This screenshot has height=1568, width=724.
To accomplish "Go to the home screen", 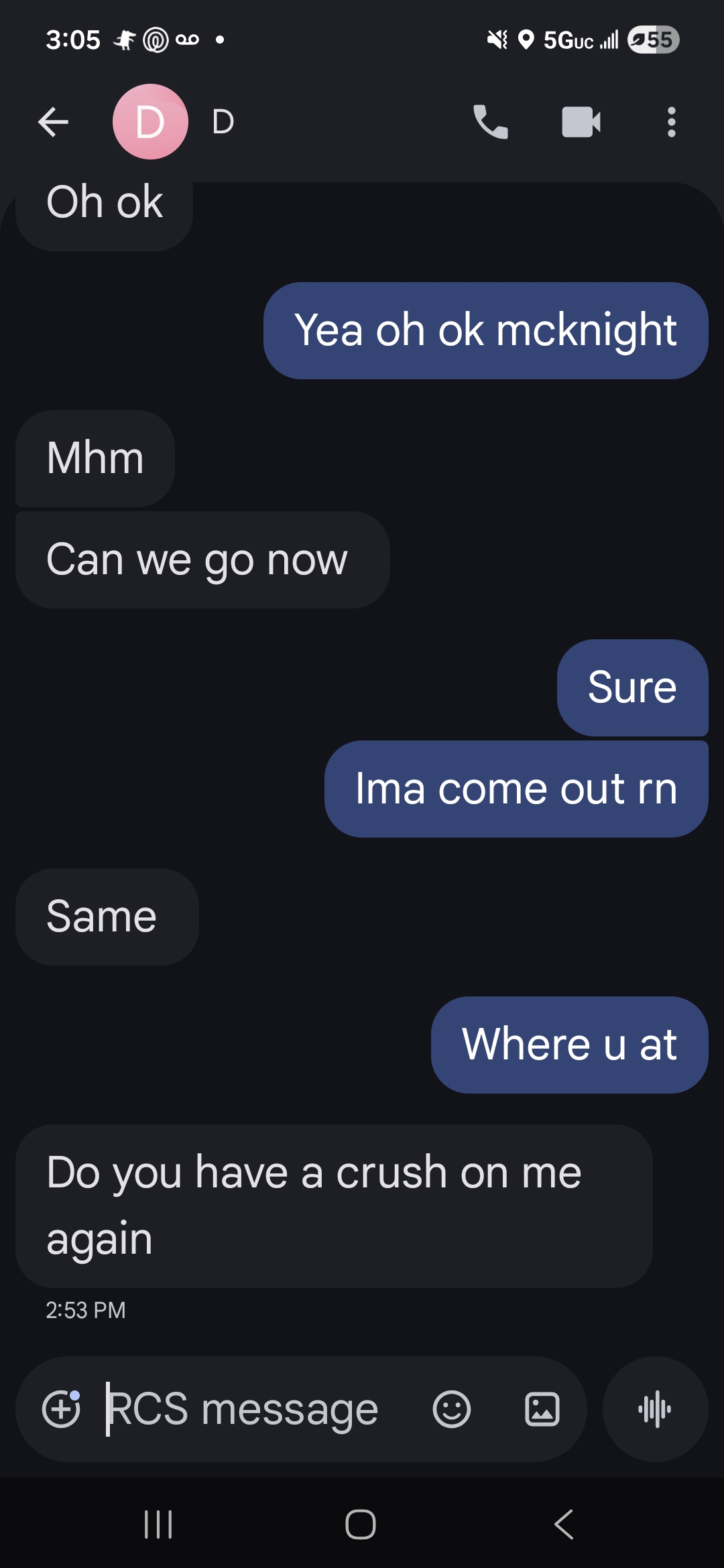I will [x=361, y=1524].
